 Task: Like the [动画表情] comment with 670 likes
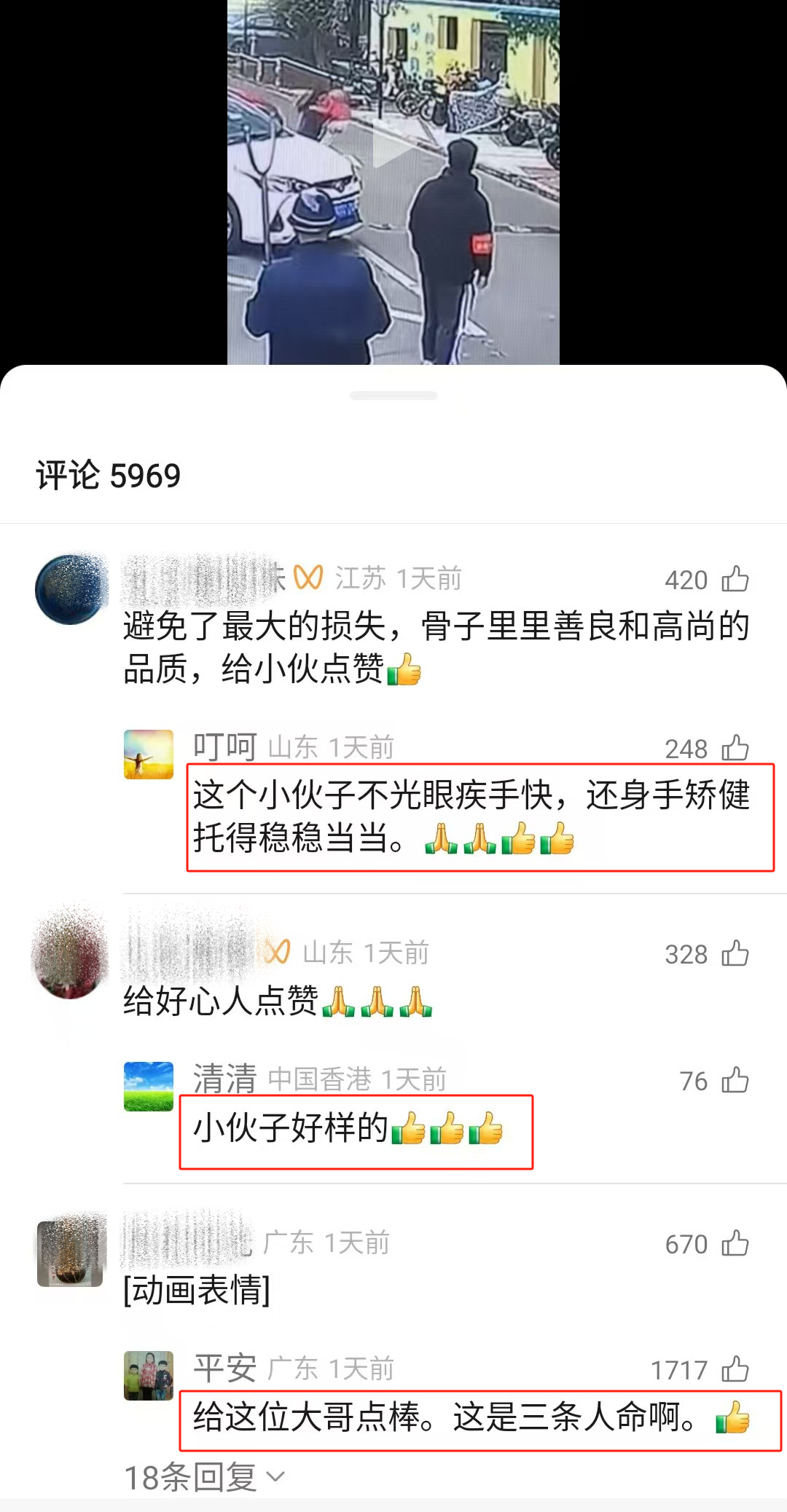click(x=735, y=1243)
